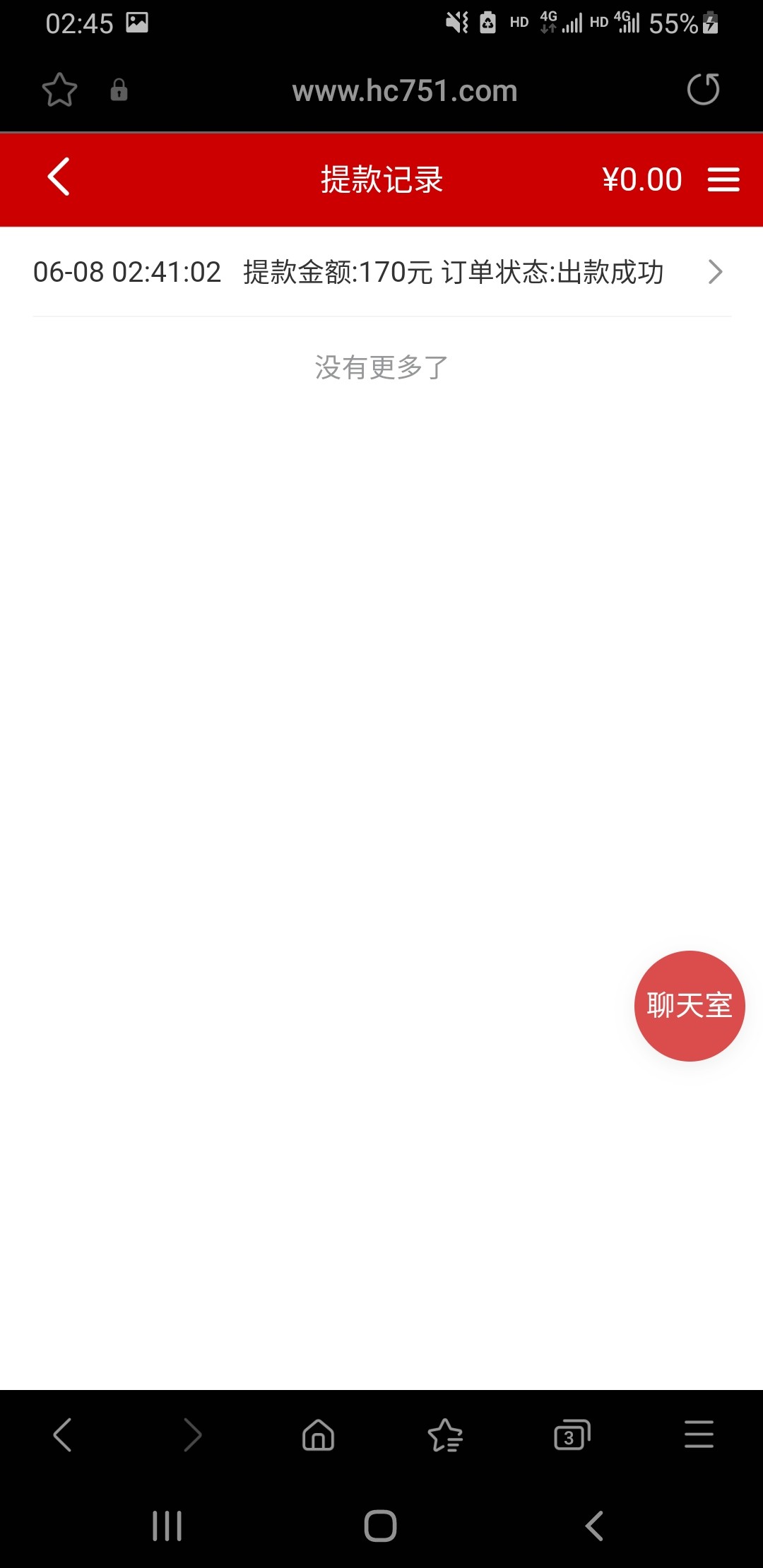The image size is (763, 1568).
Task: Bookmark this page with the star icon
Action: (x=59, y=90)
